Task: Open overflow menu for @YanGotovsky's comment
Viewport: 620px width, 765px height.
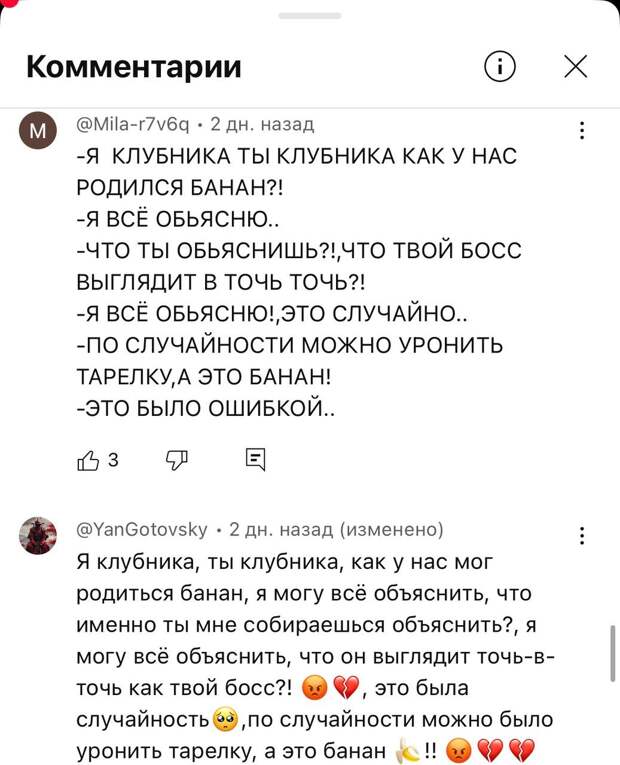Action: [582, 536]
